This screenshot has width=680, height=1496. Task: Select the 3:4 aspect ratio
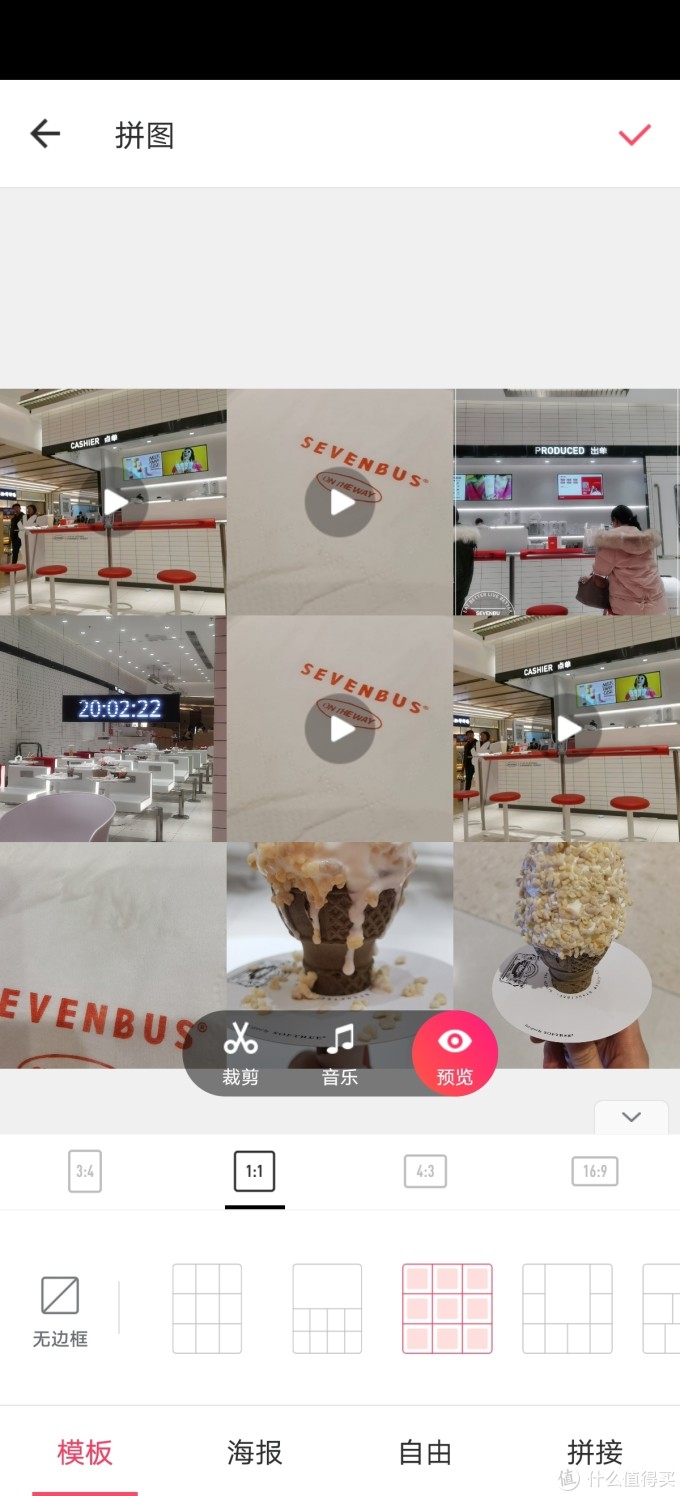(x=85, y=1171)
